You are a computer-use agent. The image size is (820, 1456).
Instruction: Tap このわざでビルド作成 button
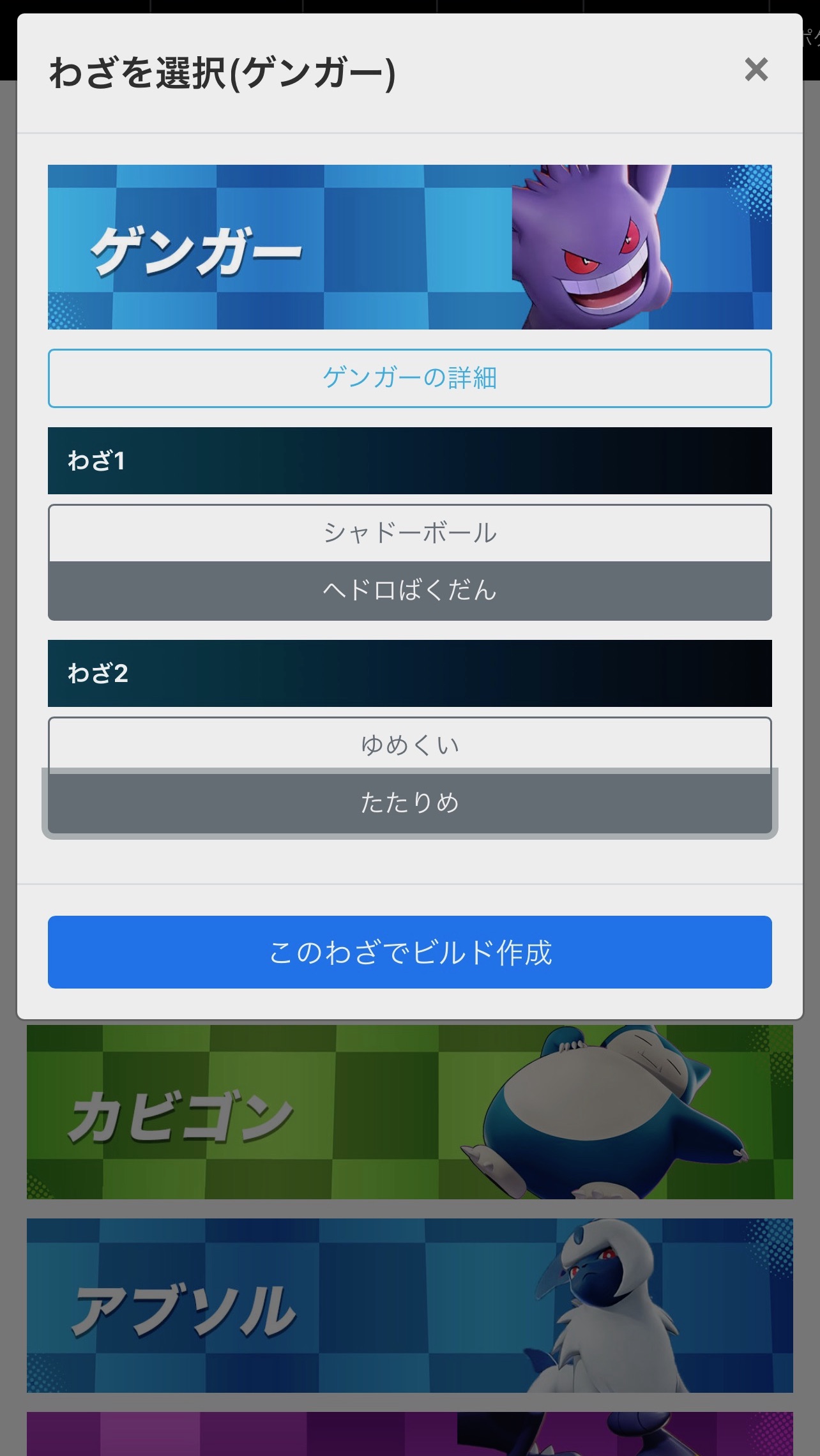point(409,952)
